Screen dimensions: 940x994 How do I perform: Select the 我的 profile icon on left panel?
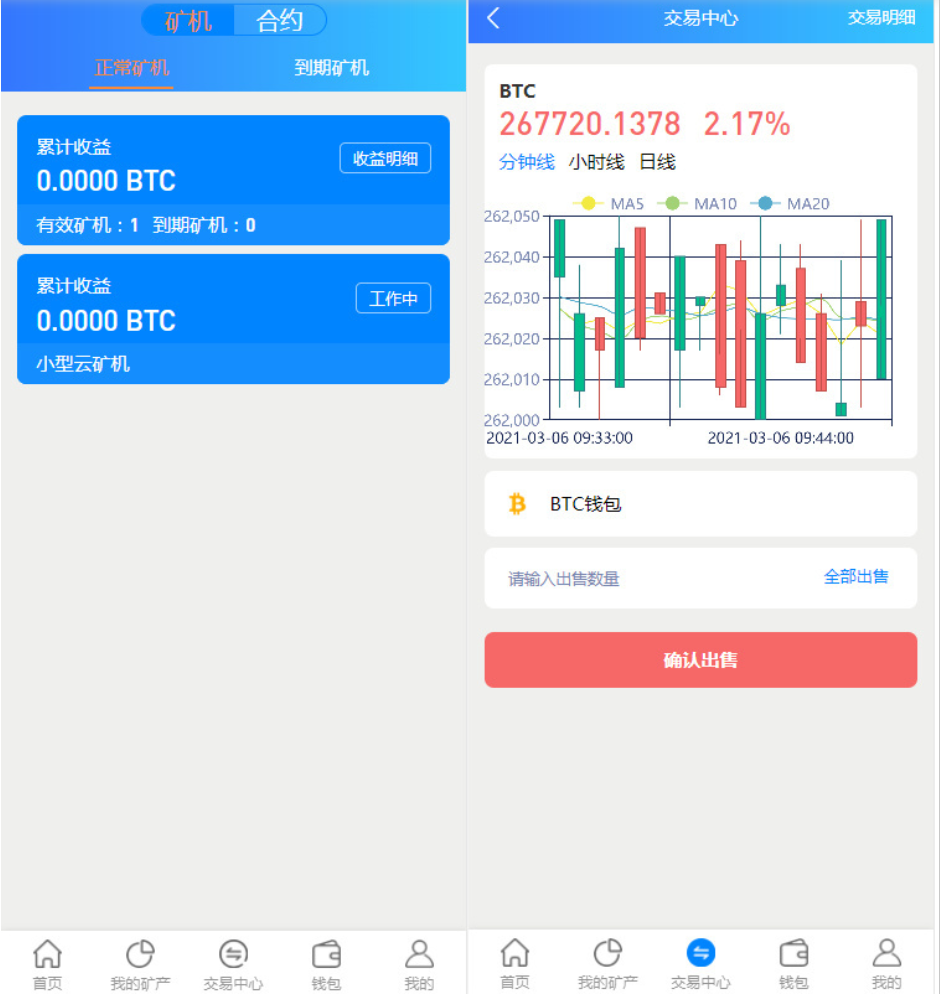coord(418,955)
